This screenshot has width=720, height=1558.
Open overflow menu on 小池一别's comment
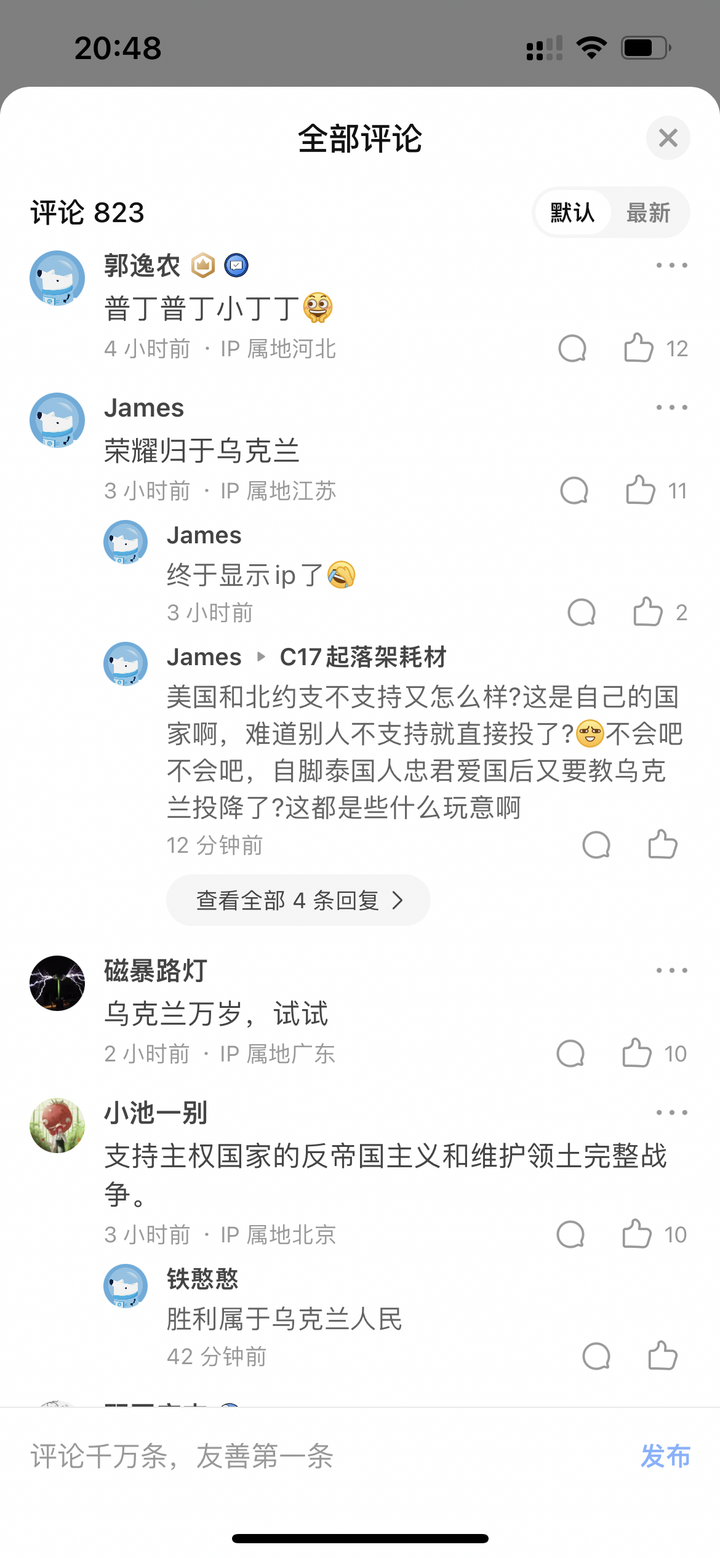point(671,1113)
